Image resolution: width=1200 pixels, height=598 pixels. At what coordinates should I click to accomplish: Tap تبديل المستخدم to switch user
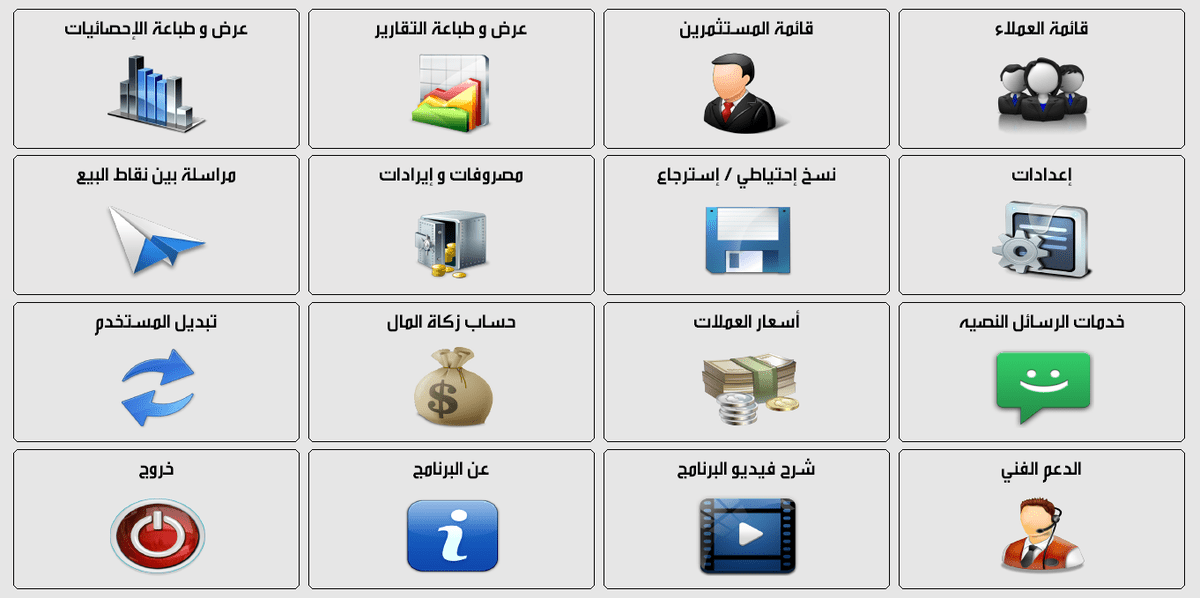pyautogui.click(x=156, y=373)
